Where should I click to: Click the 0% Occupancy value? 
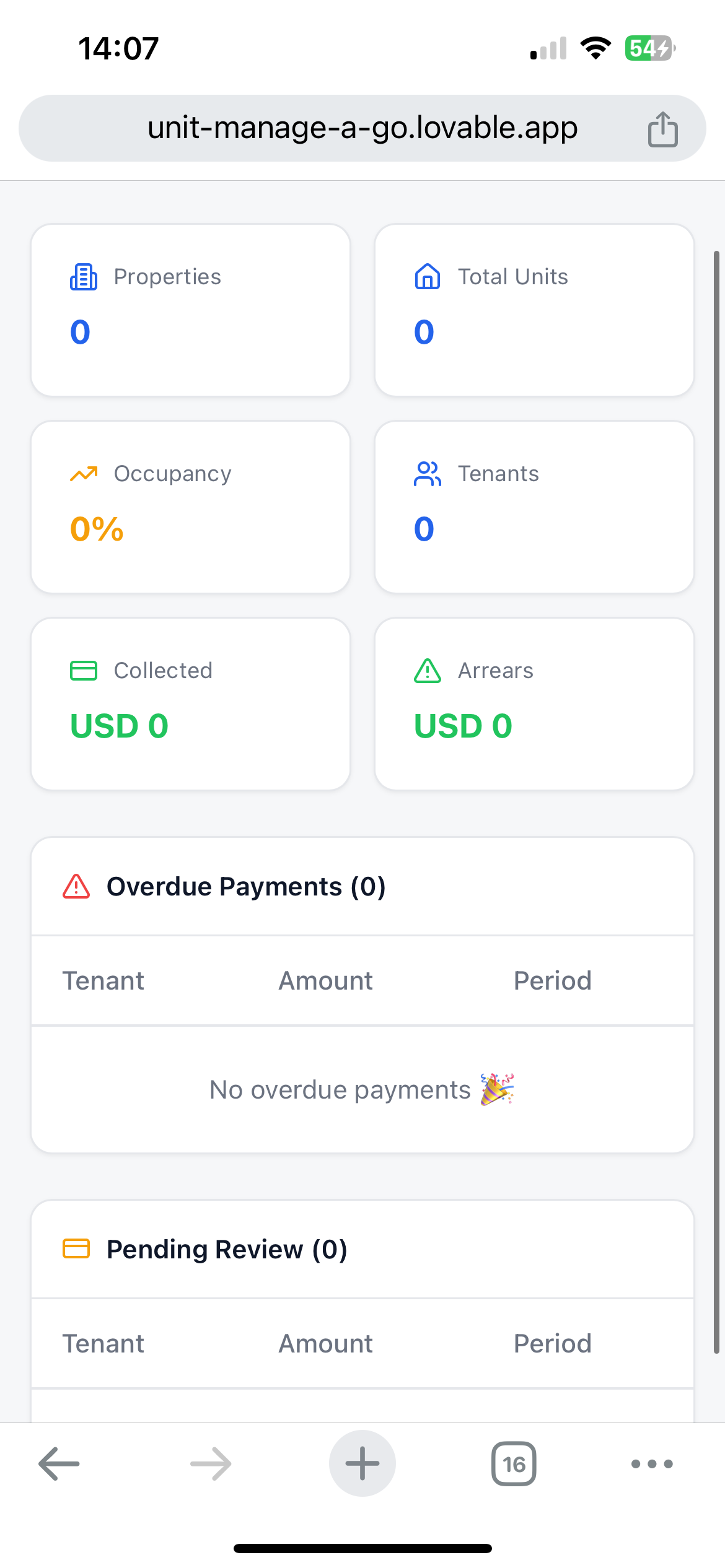click(x=97, y=529)
